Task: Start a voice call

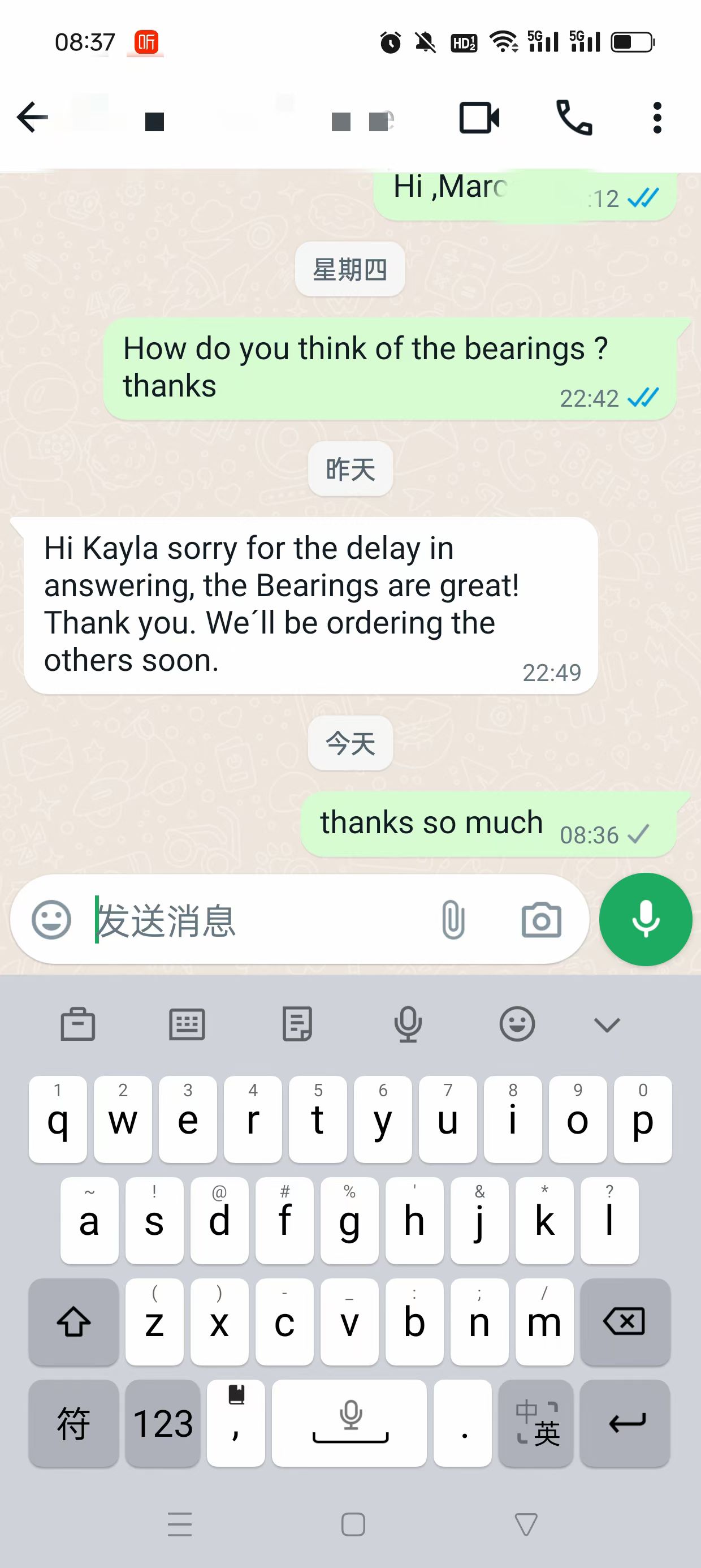Action: [573, 118]
